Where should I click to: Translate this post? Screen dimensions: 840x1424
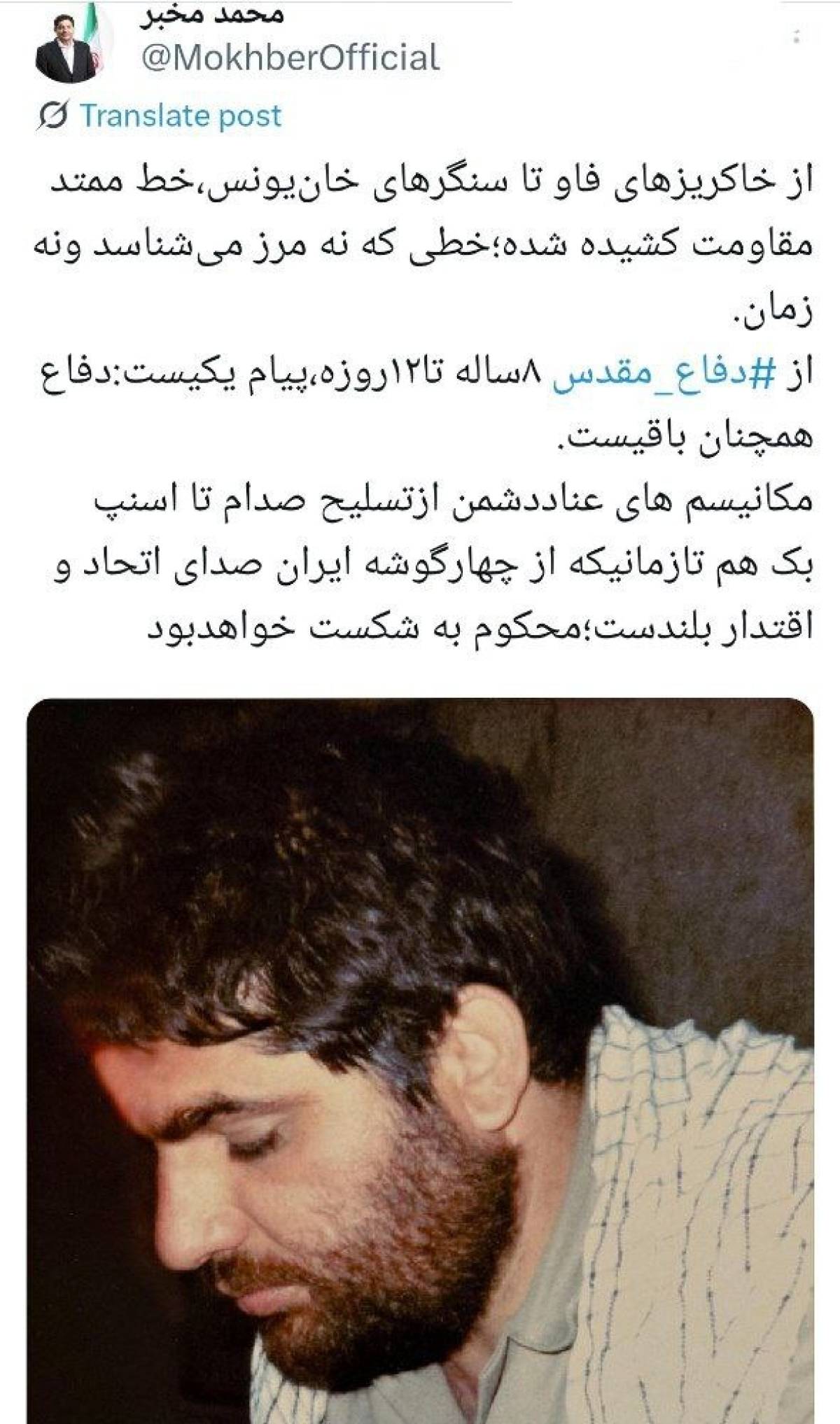click(180, 116)
